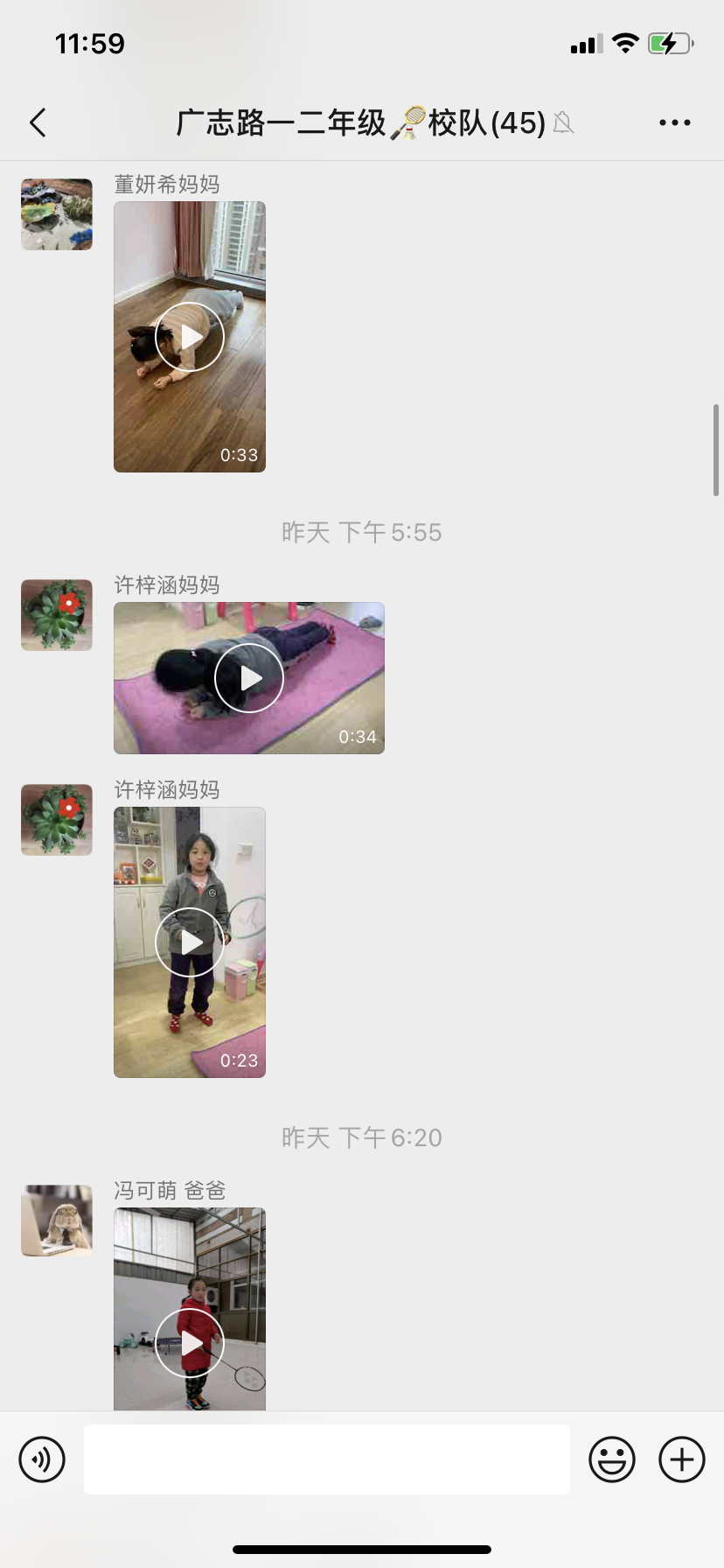Play 许梓涵妈妈's 0:23 video
This screenshot has height=1568, width=724.
click(x=190, y=942)
